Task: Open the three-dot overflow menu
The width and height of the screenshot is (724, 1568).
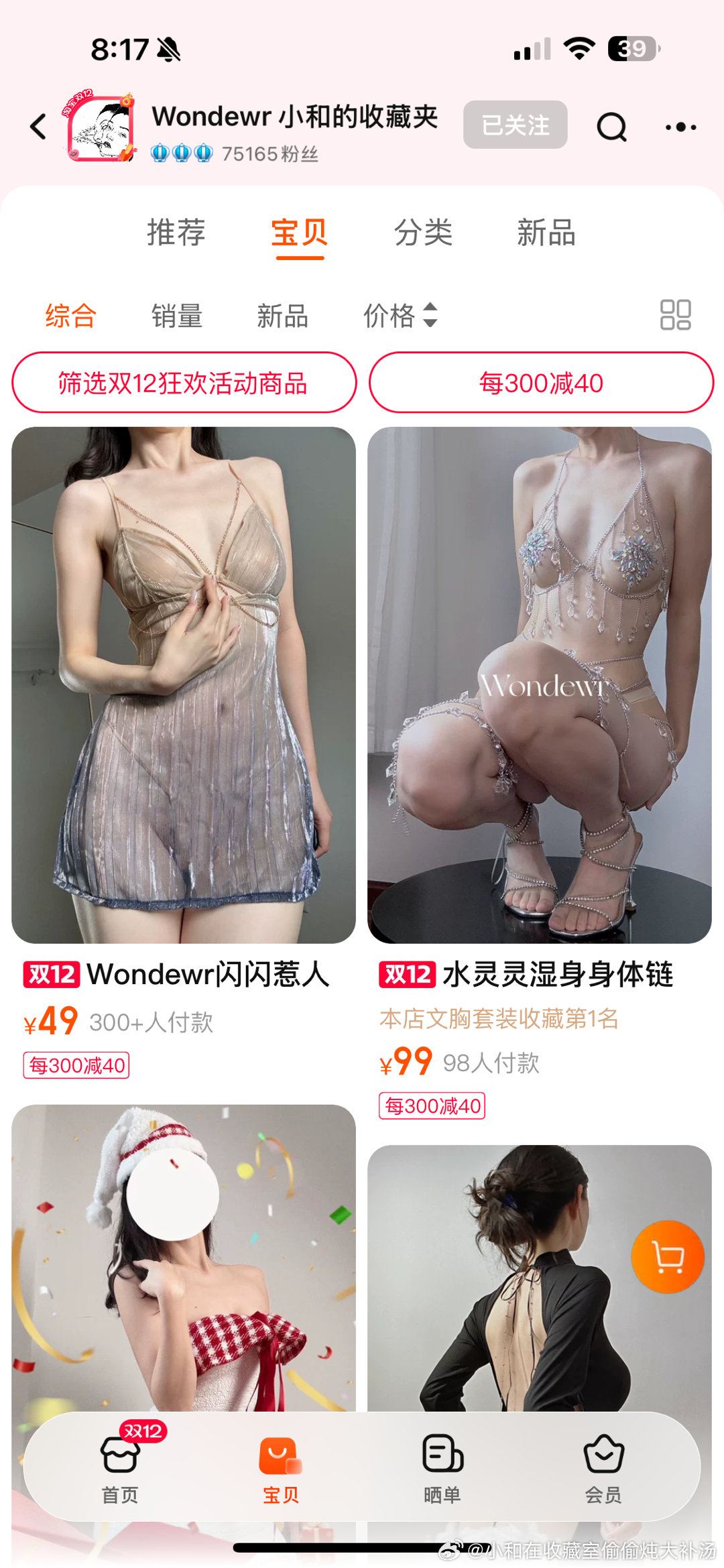Action: pos(680,127)
